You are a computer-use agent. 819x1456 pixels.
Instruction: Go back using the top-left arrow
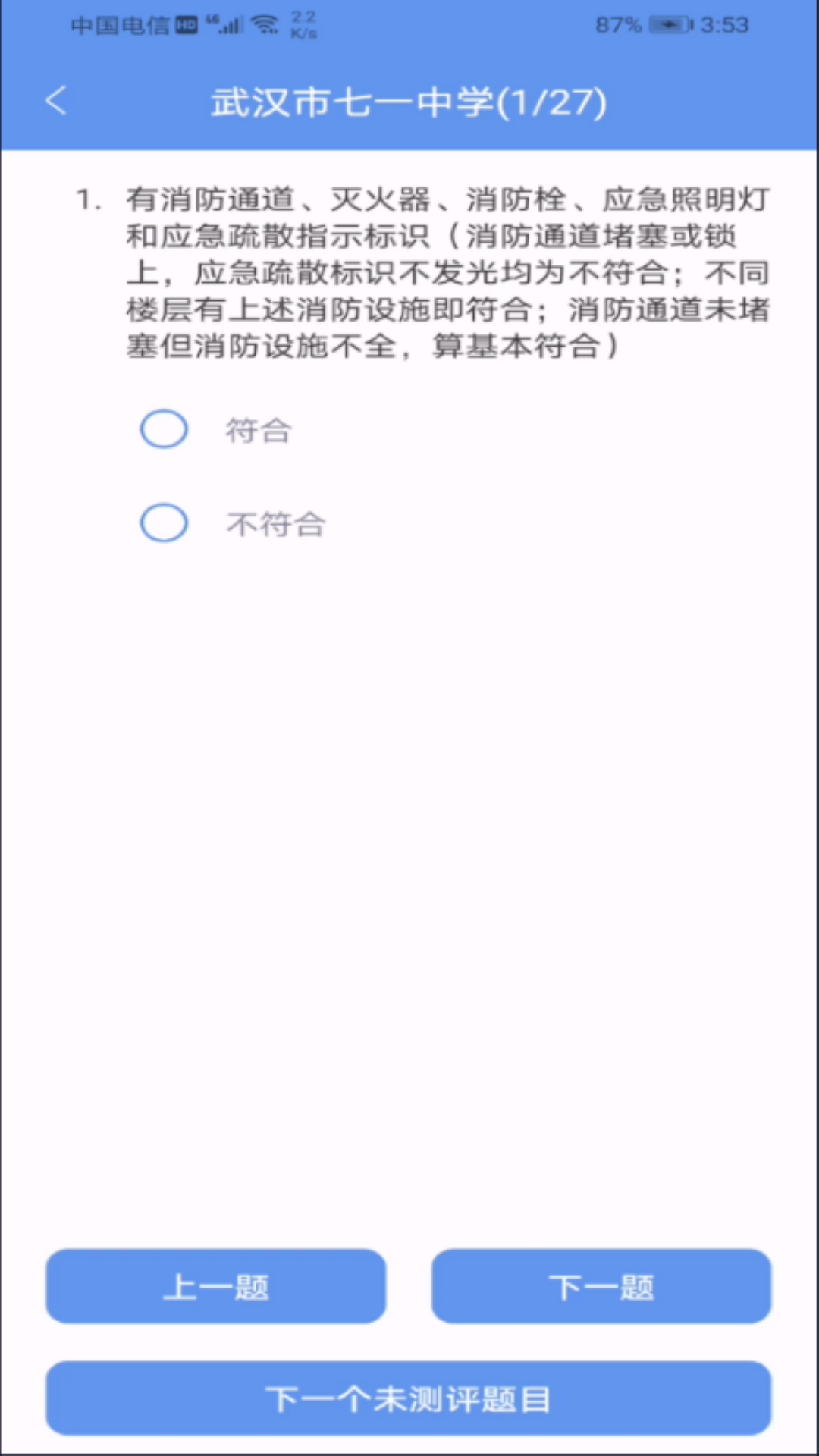pyautogui.click(x=57, y=101)
